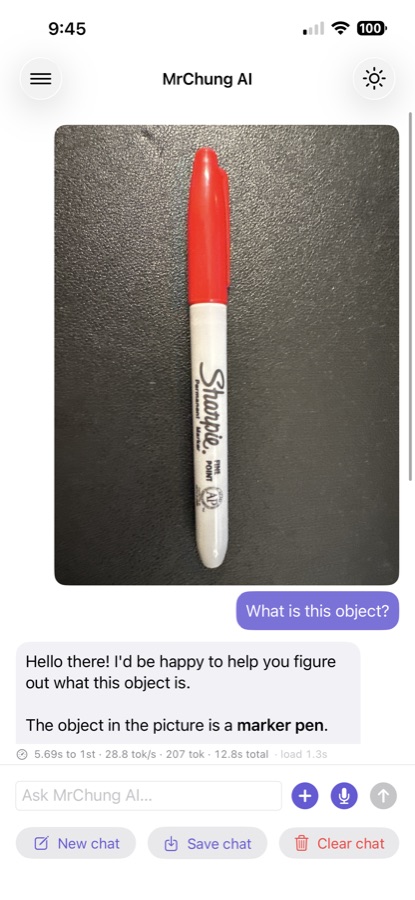Open the Sharpie marker photo

click(x=227, y=355)
